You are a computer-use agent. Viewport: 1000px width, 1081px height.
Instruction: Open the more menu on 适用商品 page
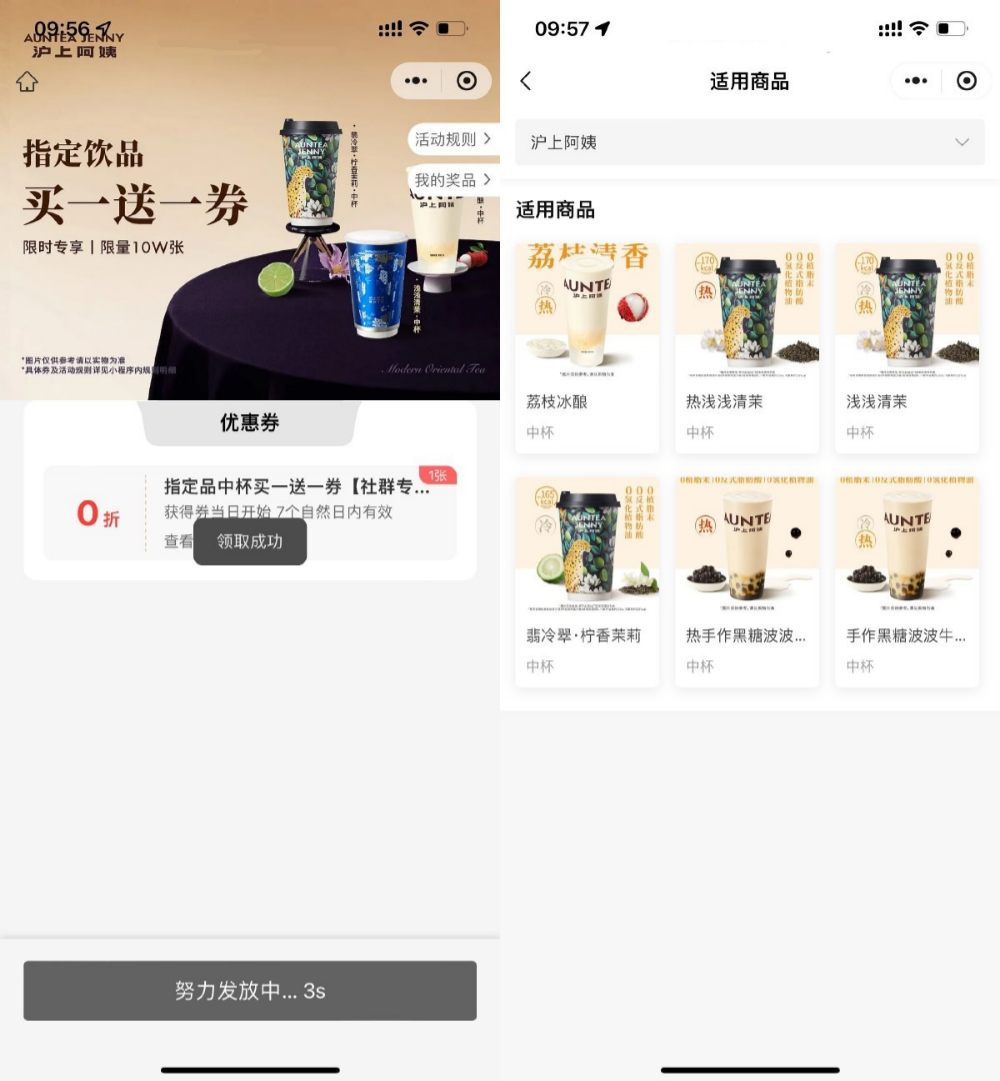coord(915,81)
